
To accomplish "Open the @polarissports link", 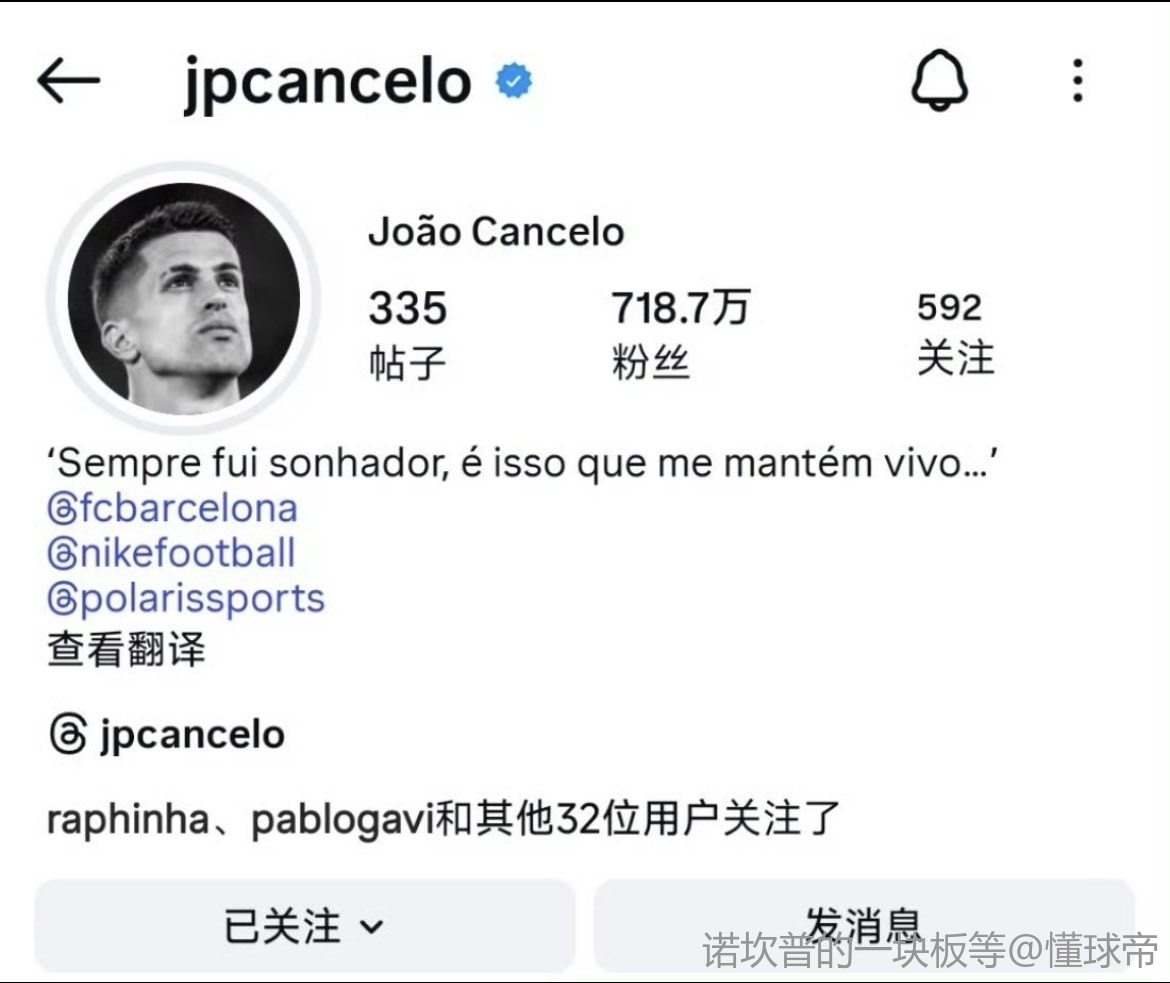I will tap(186, 598).
